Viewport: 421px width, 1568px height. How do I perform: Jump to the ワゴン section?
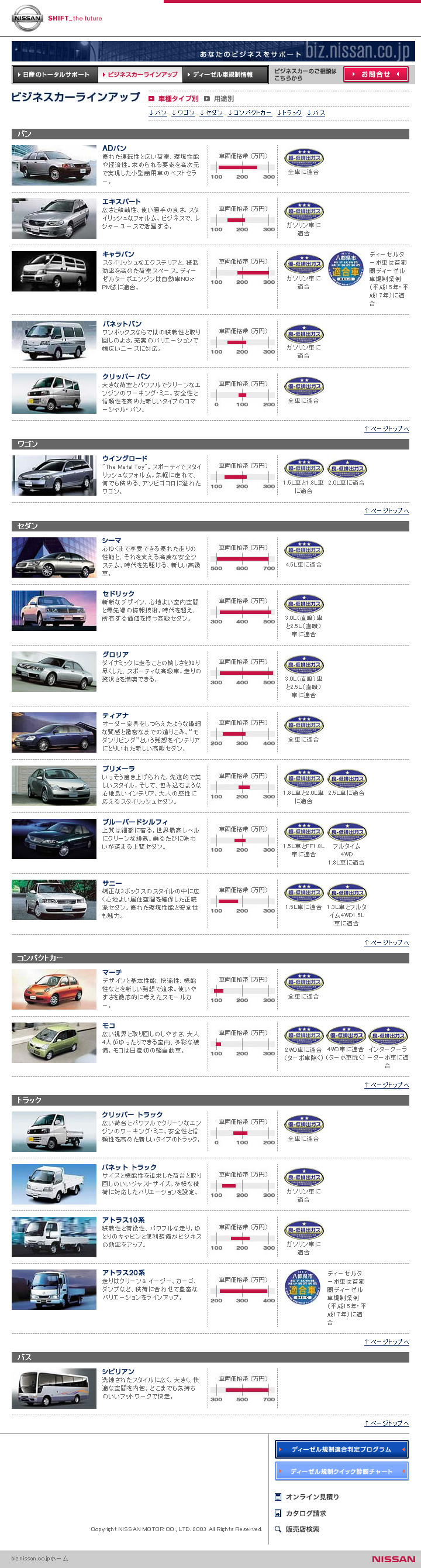click(183, 112)
